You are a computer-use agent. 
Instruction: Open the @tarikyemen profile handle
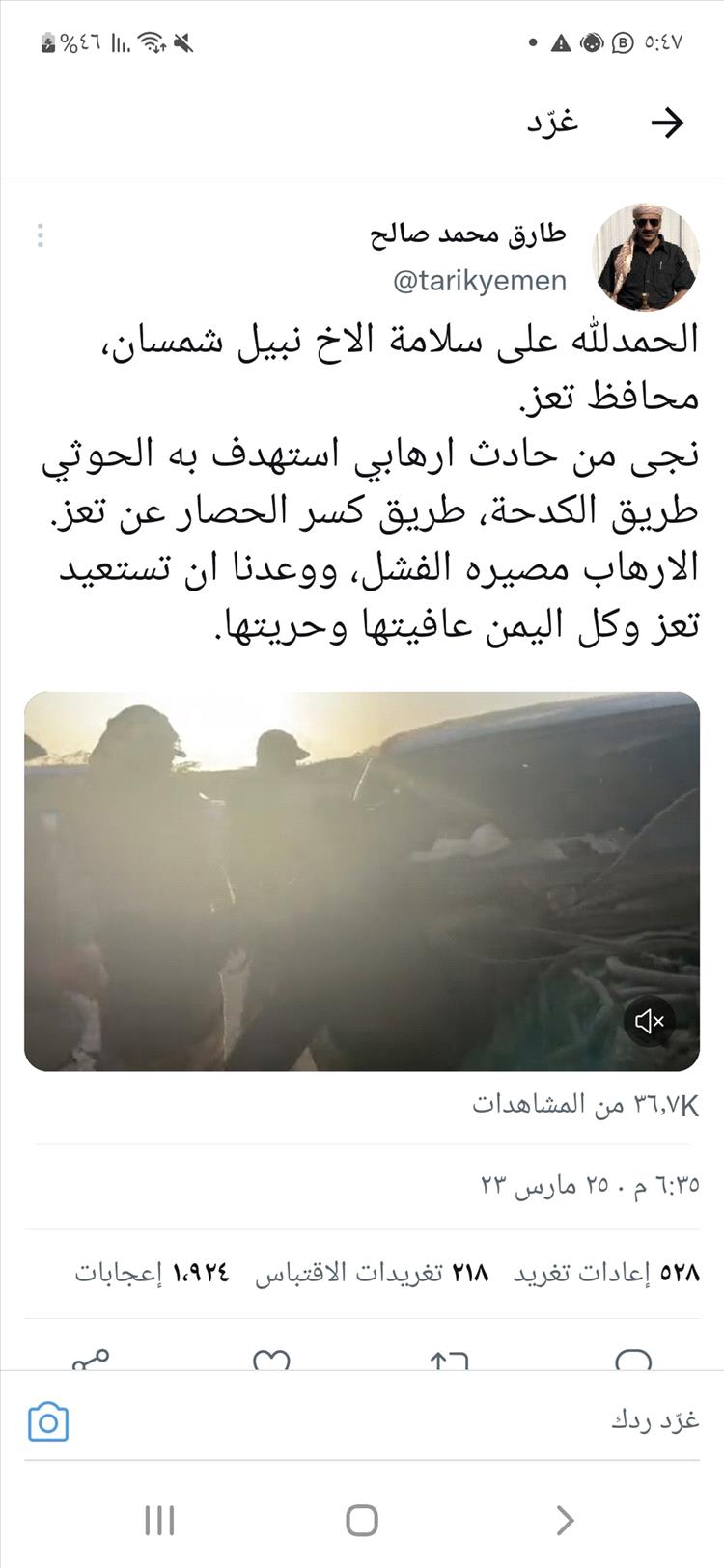(x=480, y=281)
